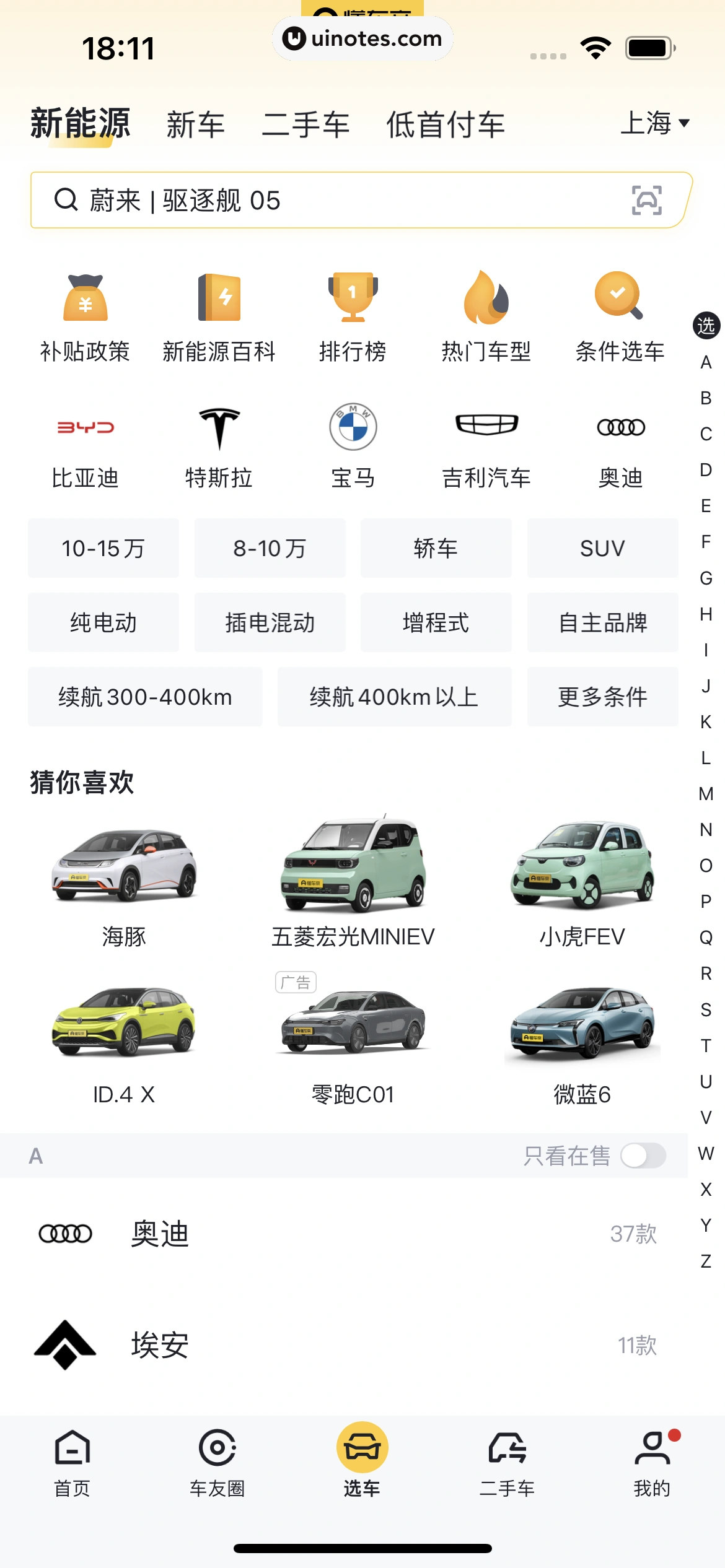The height and width of the screenshot is (1568, 725).
Task: Select the 纯电动 filter chip
Action: point(103,623)
